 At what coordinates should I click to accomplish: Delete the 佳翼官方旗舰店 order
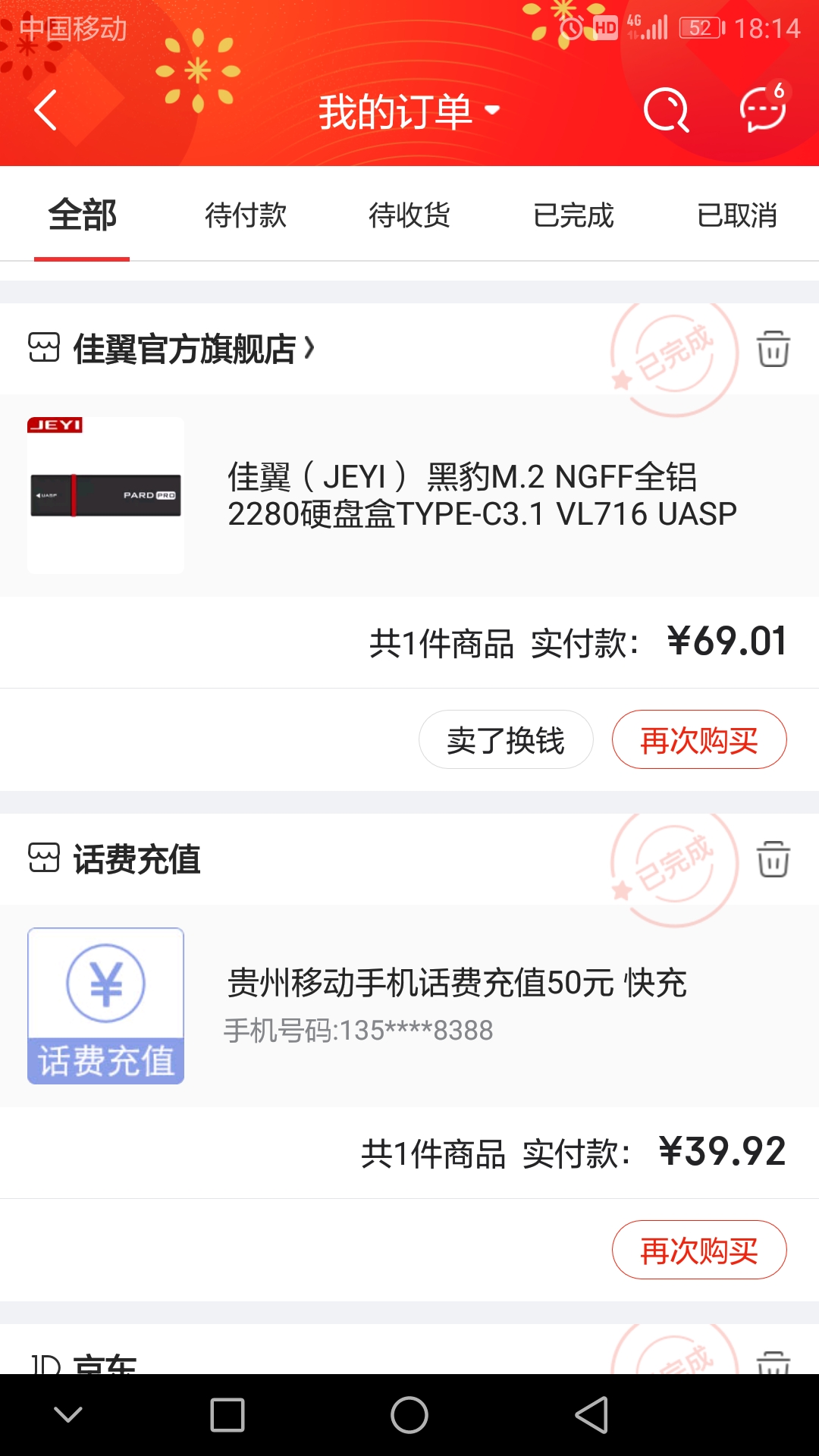pos(773,349)
